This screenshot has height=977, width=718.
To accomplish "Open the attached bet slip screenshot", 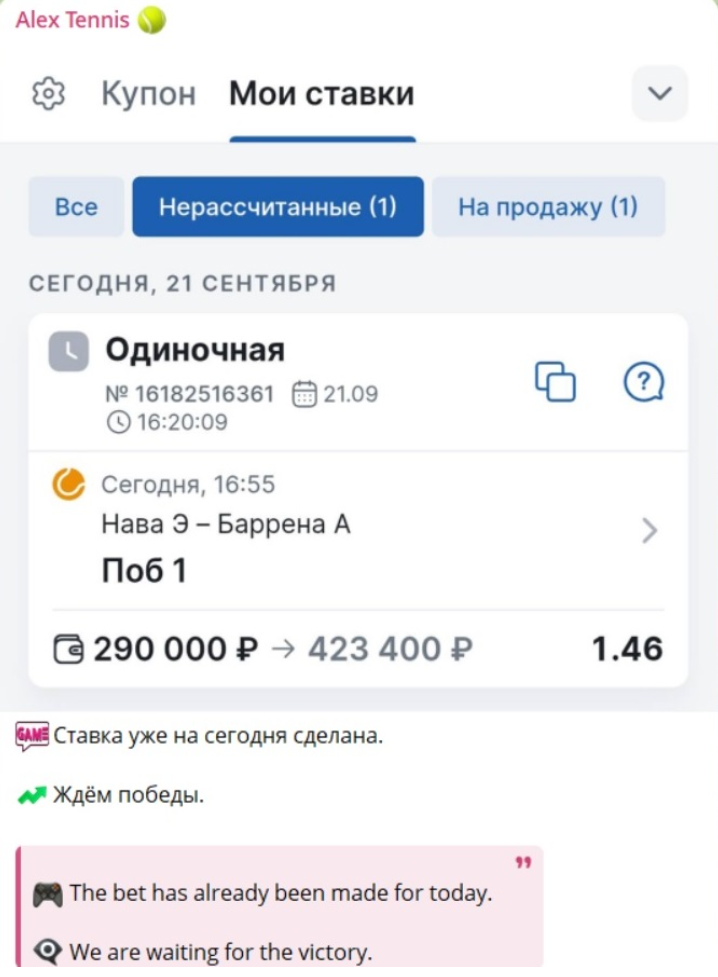I will 358,400.
